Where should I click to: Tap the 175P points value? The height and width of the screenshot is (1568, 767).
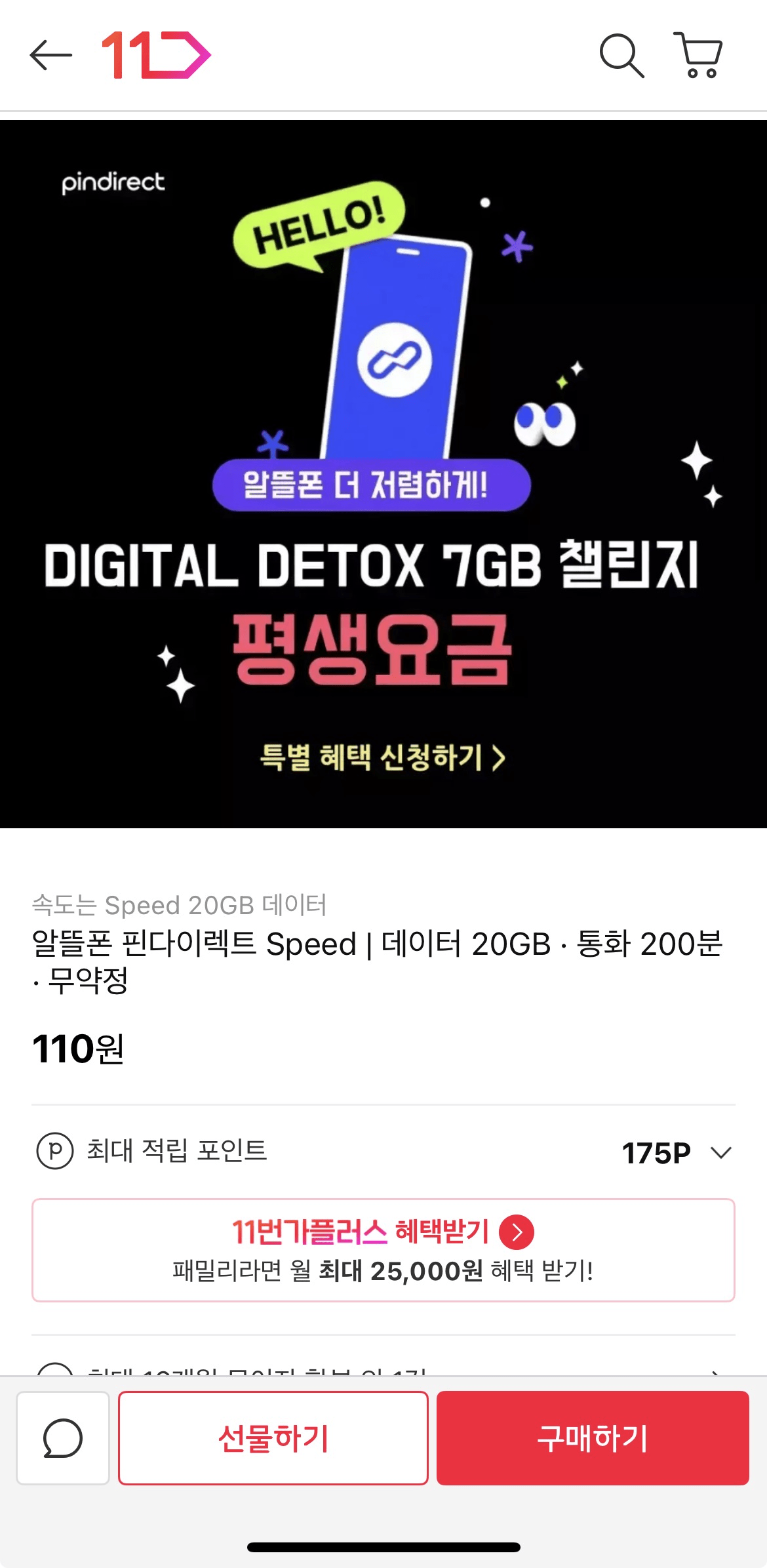[x=658, y=1151]
